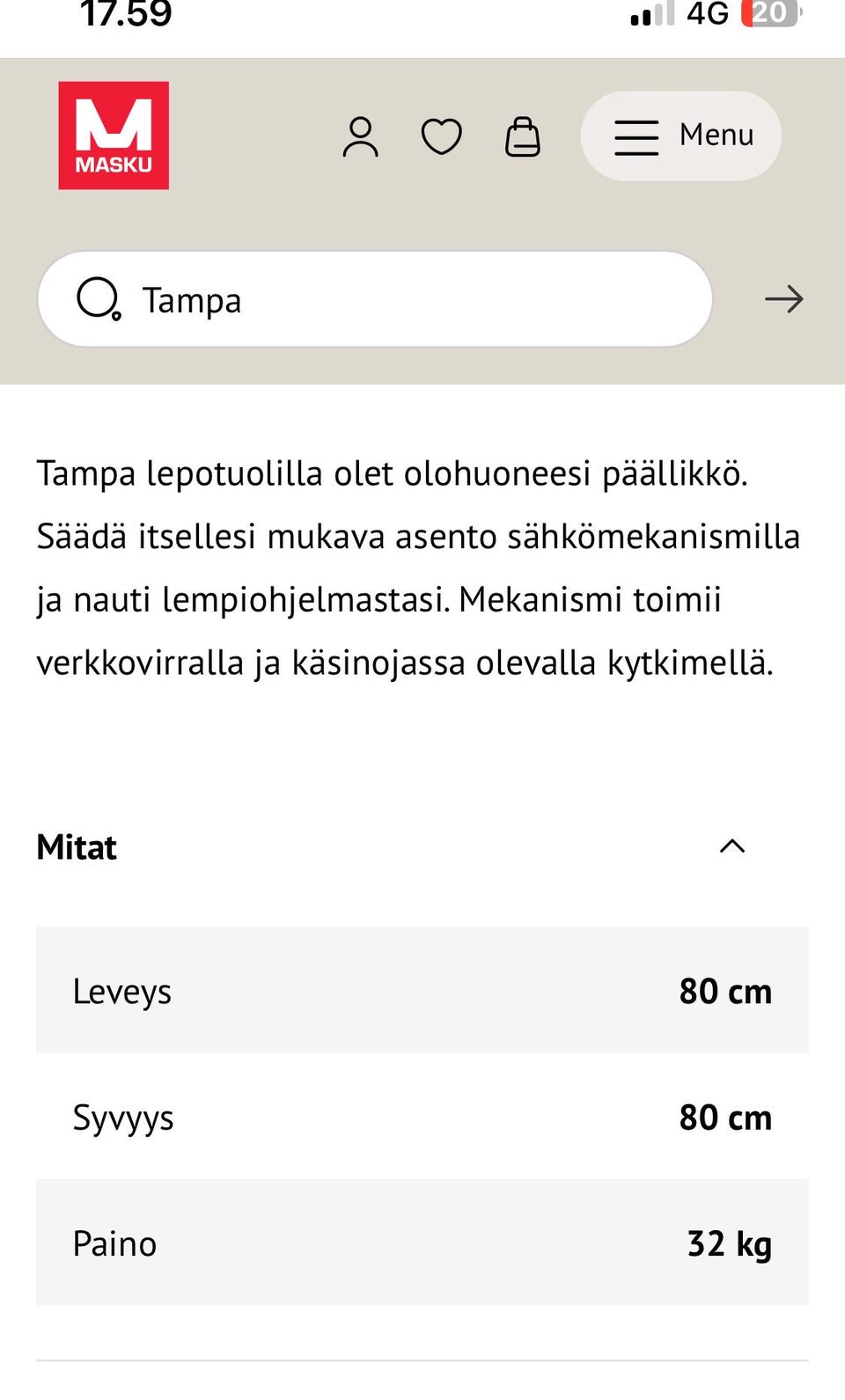Submit search with the arrow icon
Viewport: 845px width, 1400px height.
[x=784, y=299]
